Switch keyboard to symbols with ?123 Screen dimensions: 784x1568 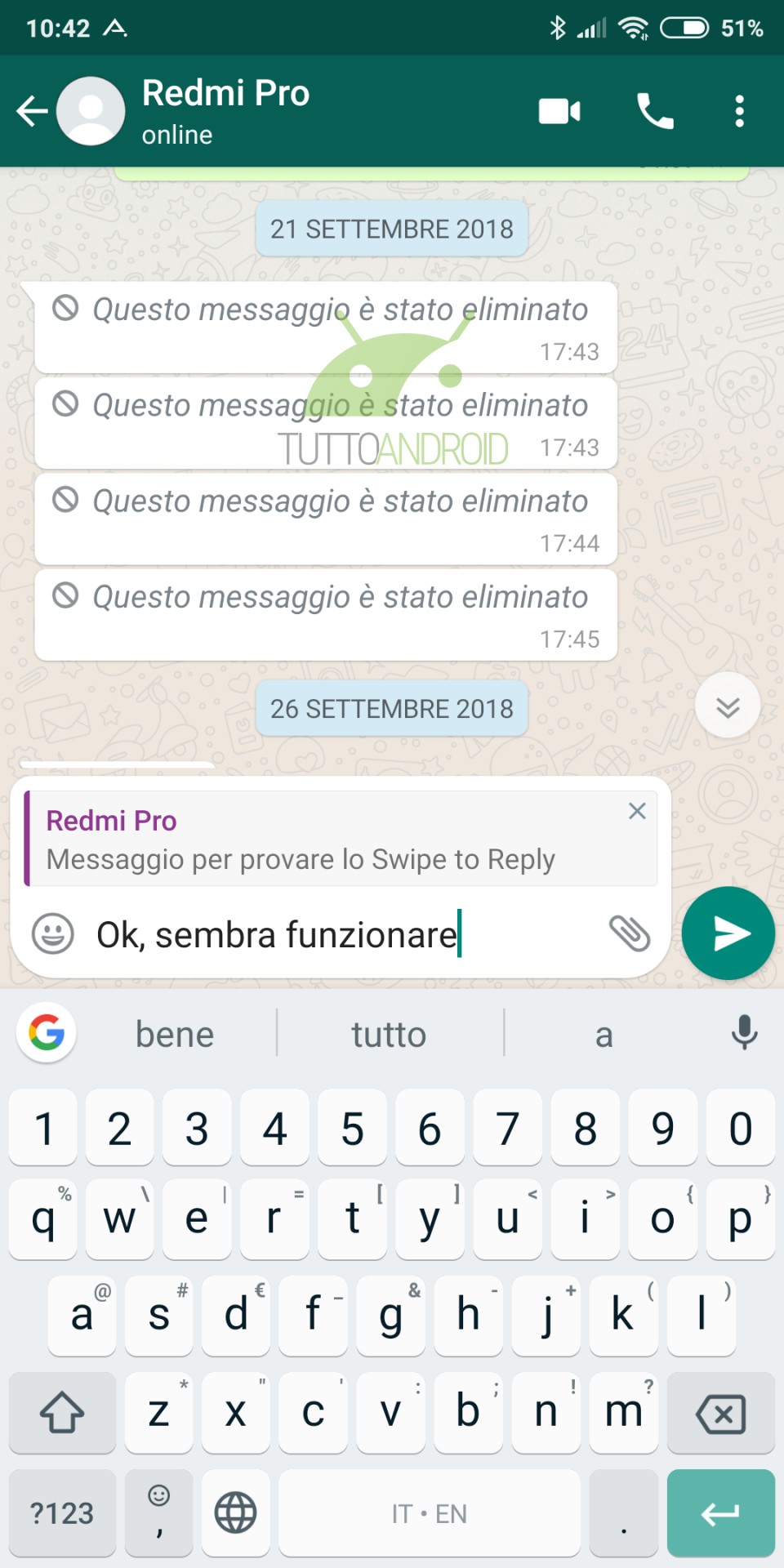click(x=62, y=1513)
